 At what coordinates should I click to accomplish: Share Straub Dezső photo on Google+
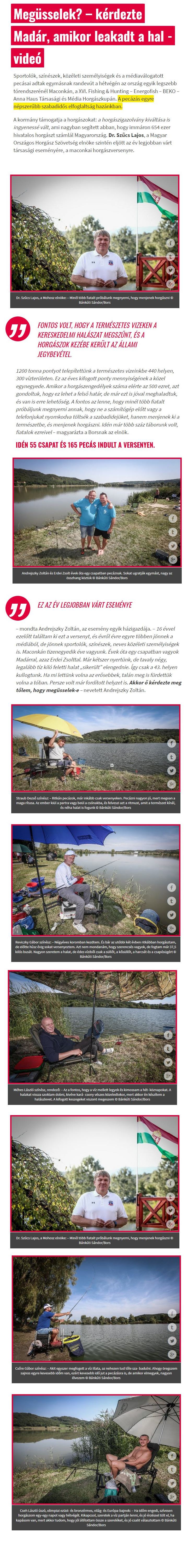tap(172, 783)
